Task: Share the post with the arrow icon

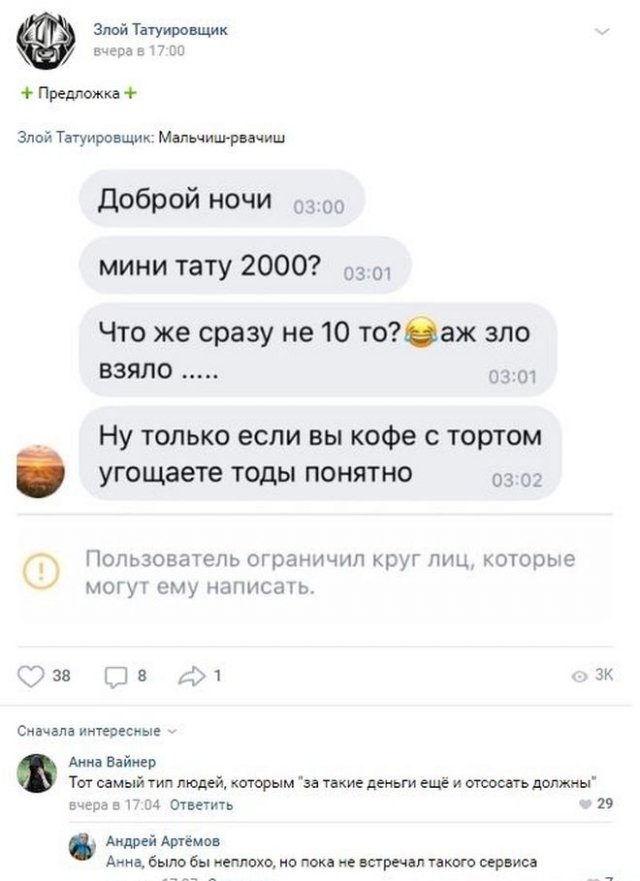Action: [x=191, y=676]
